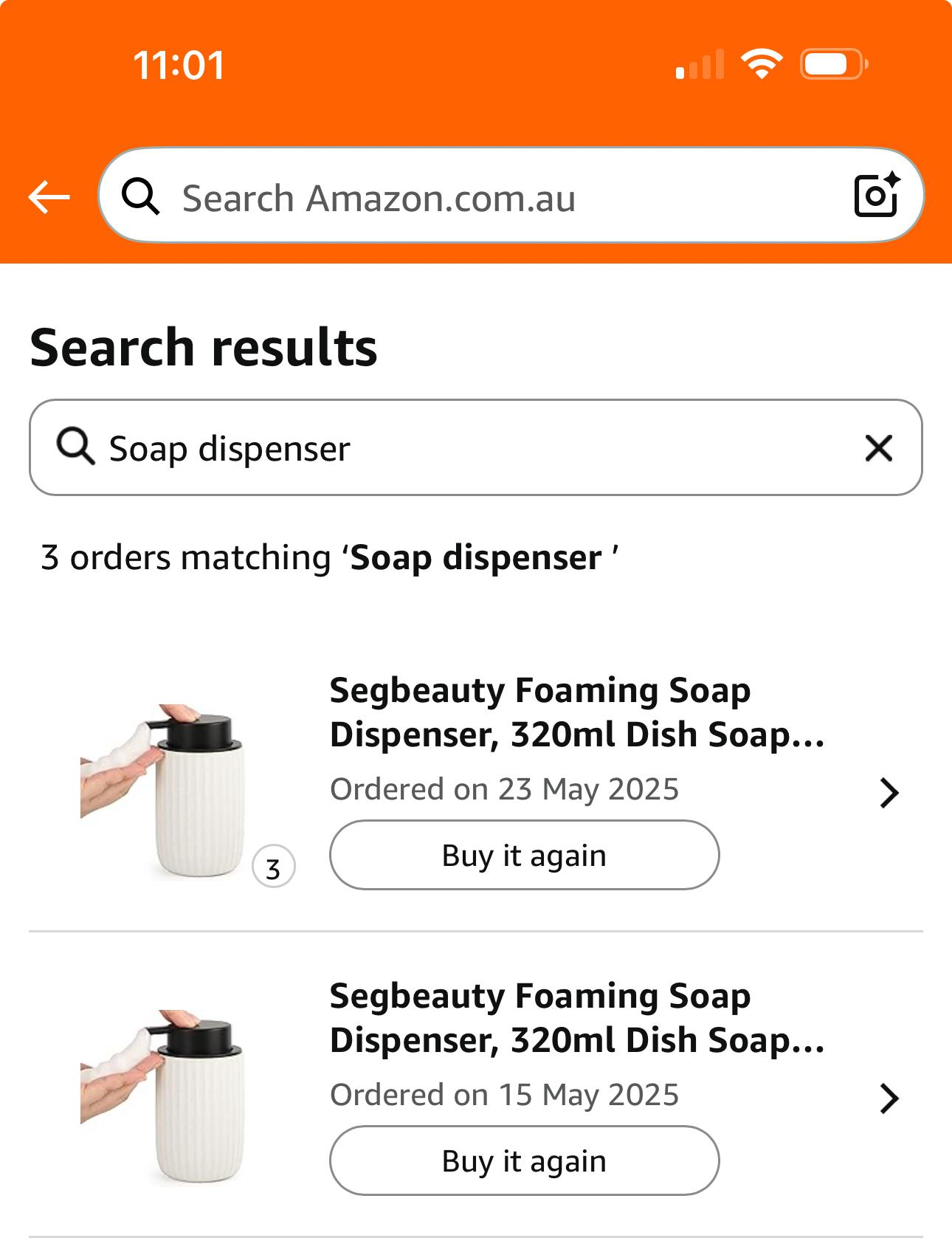The image size is (952, 1255).
Task: Click the search icon beside 'Soap dispenser' text
Action: pyautogui.click(x=75, y=446)
